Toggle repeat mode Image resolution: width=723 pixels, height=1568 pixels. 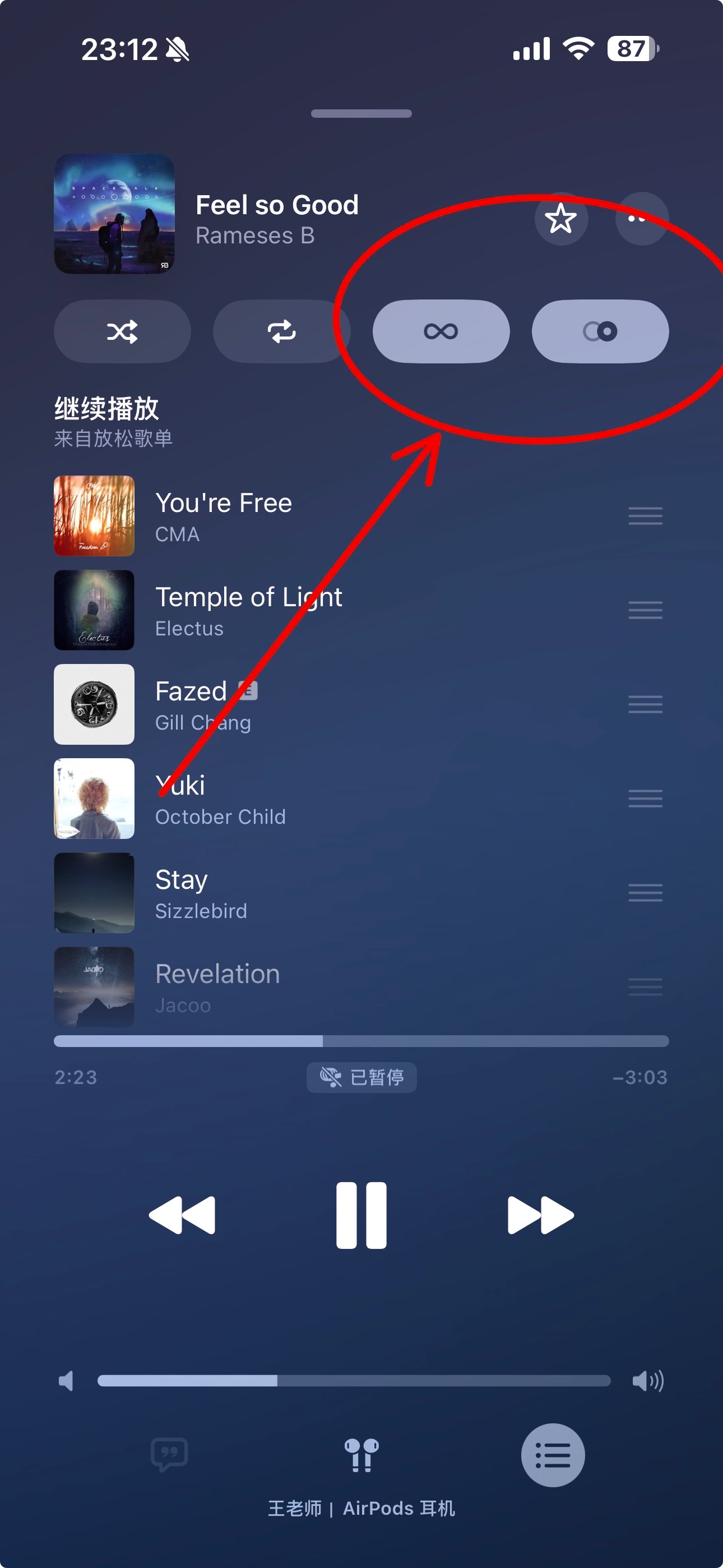[x=281, y=331]
